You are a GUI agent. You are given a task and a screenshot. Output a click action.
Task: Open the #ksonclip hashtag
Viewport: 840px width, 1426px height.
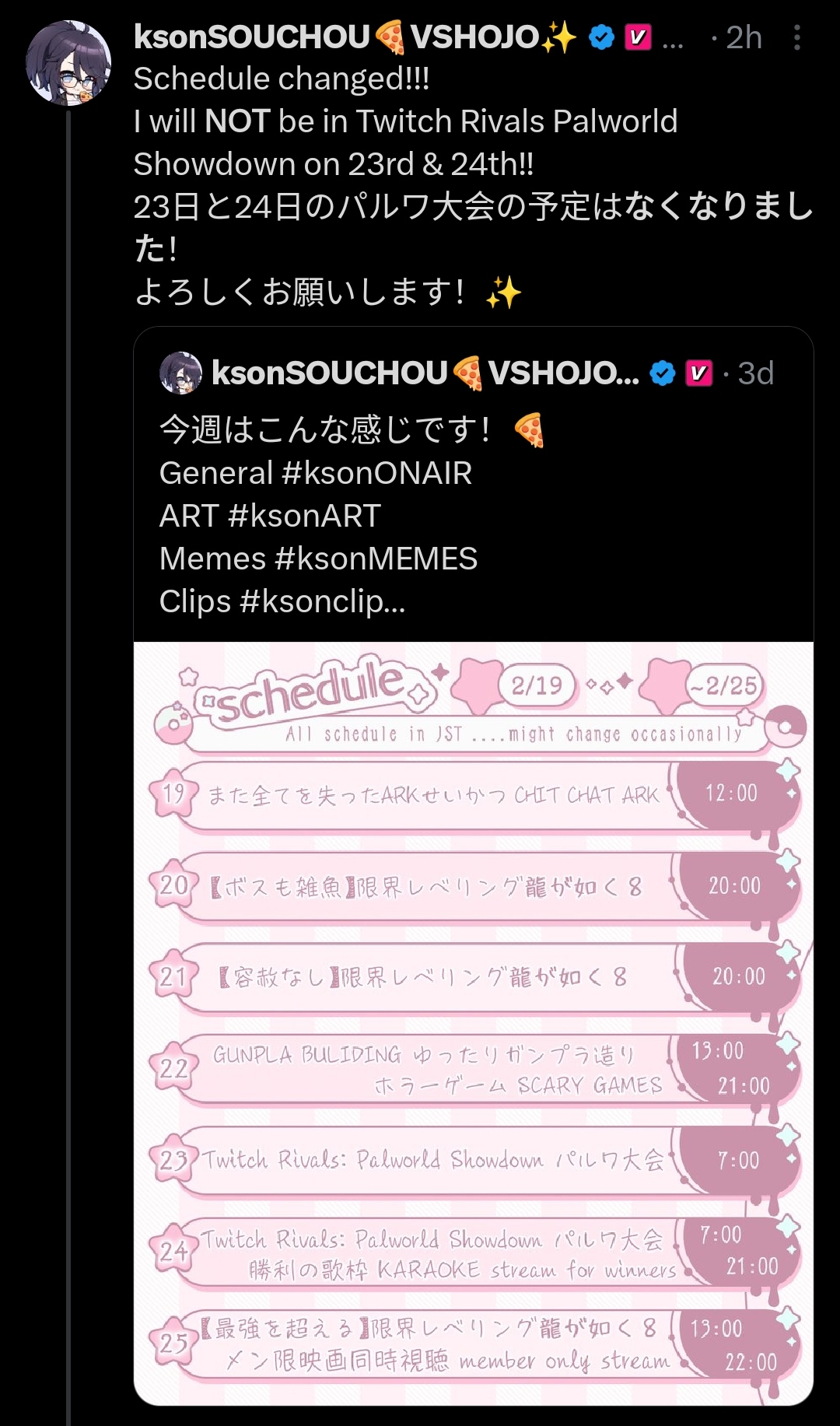323,601
